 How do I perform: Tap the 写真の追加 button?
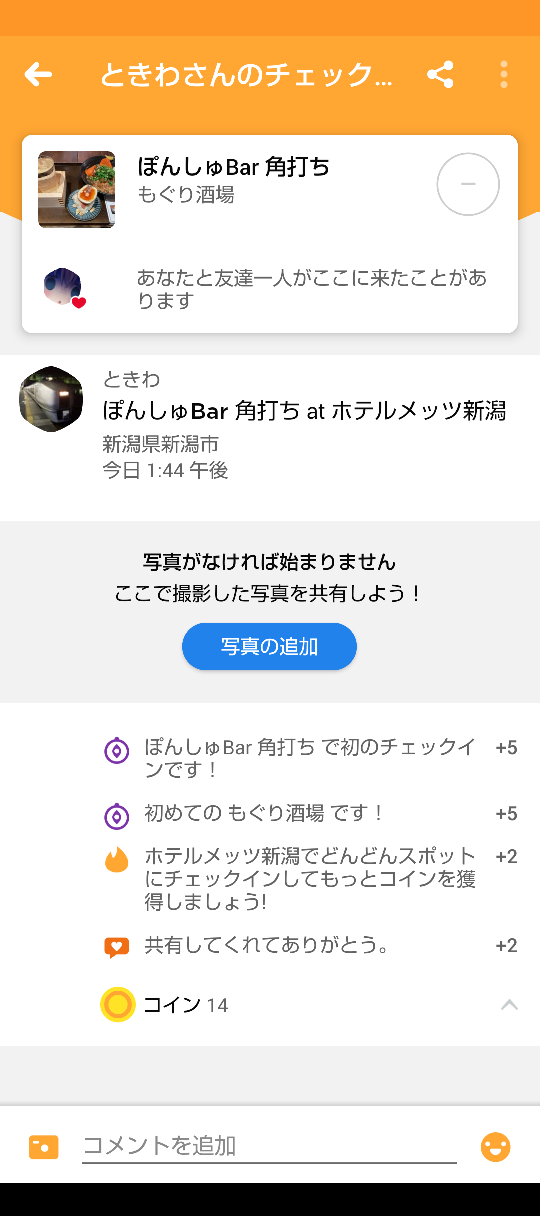point(269,646)
